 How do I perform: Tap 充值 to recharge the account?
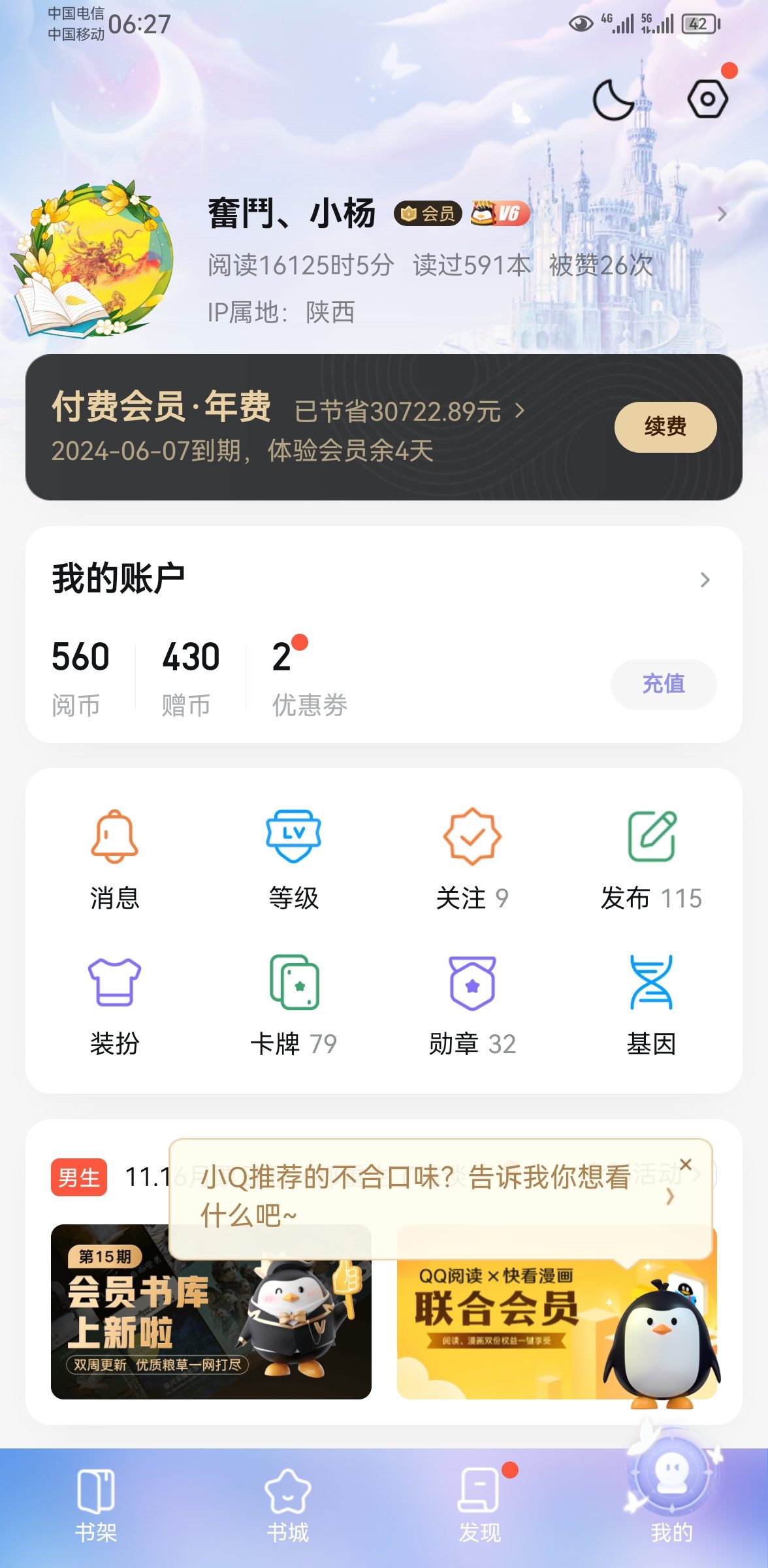pos(663,684)
